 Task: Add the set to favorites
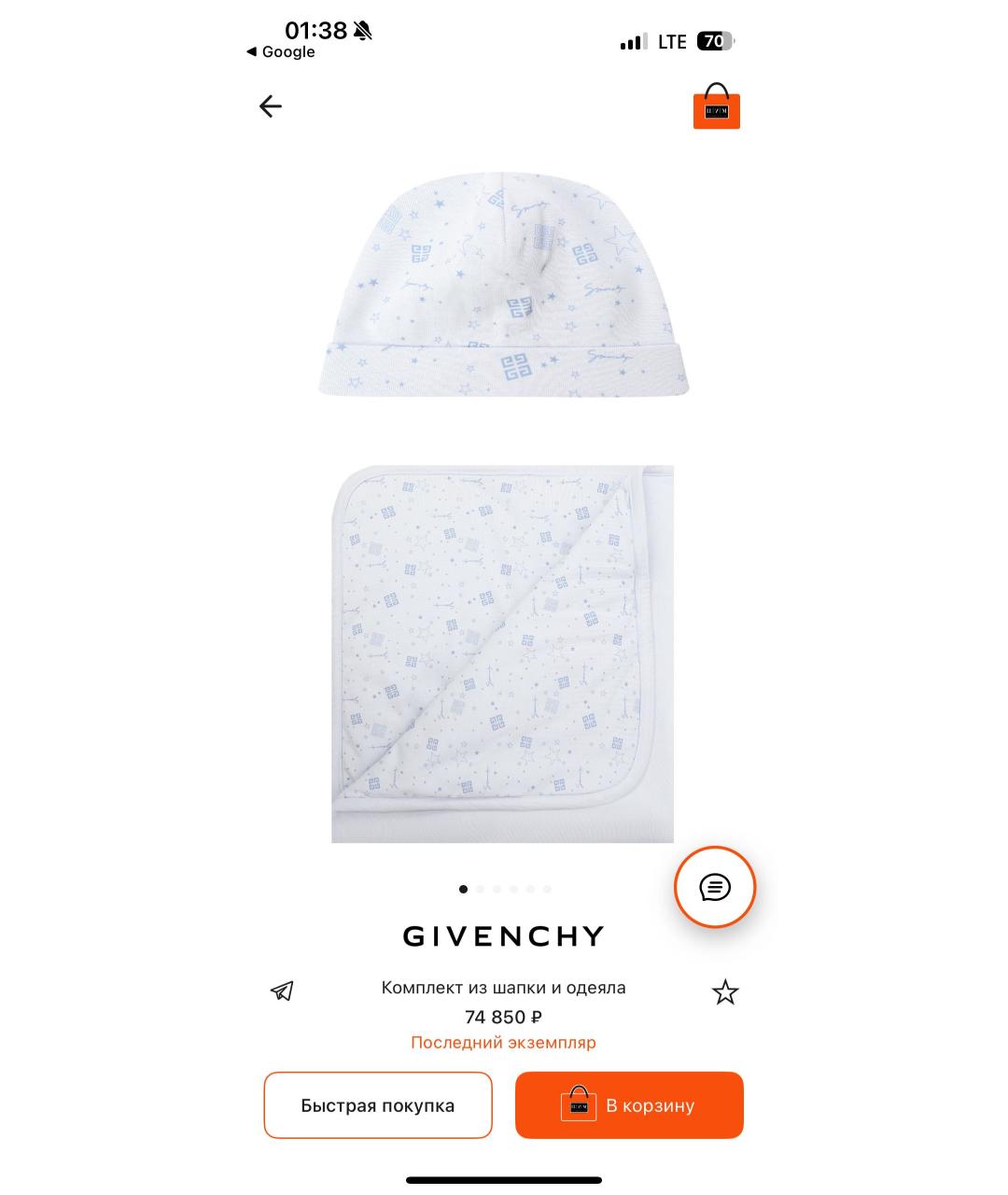[x=725, y=991]
